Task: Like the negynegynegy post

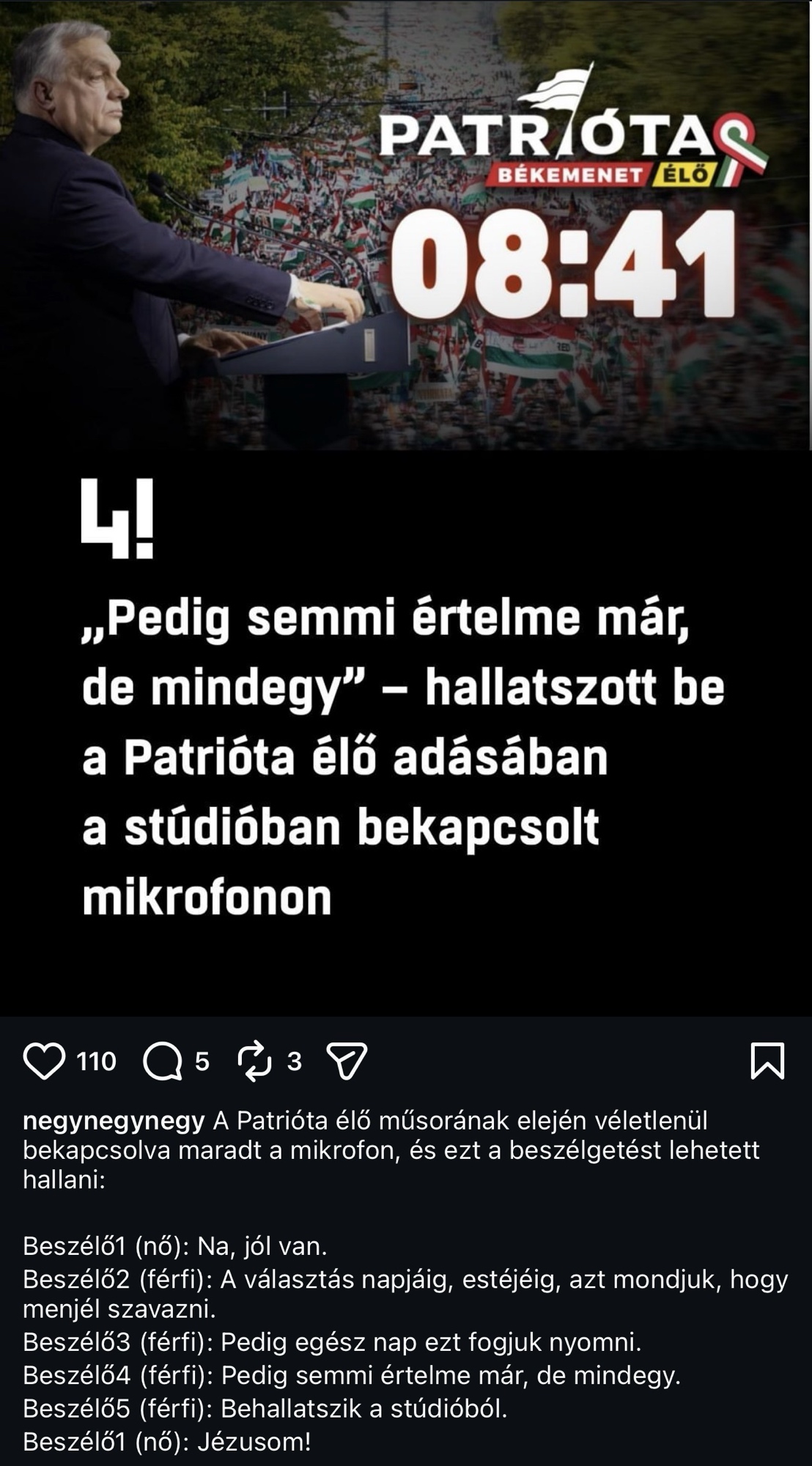Action: coord(44,1061)
